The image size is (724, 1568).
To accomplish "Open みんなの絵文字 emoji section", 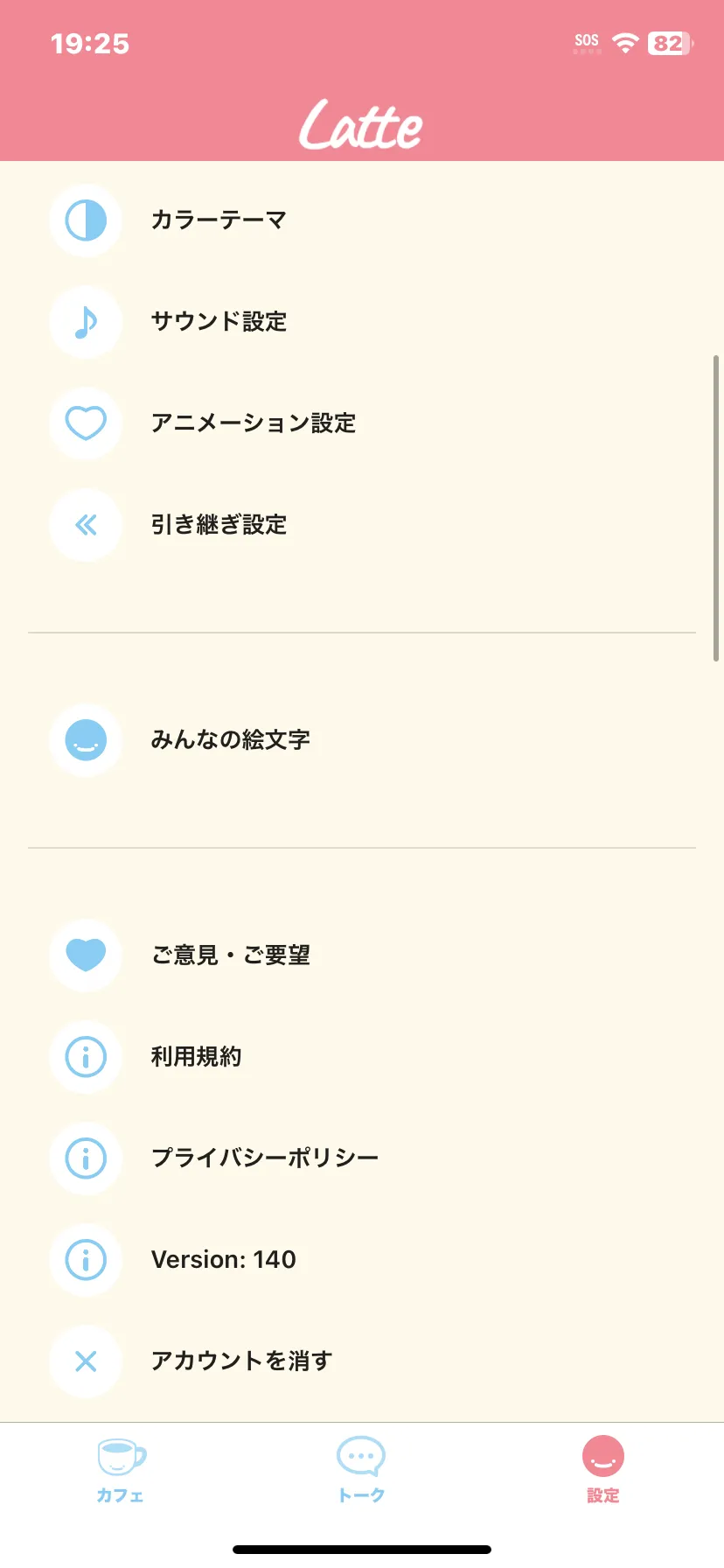I will tap(230, 740).
